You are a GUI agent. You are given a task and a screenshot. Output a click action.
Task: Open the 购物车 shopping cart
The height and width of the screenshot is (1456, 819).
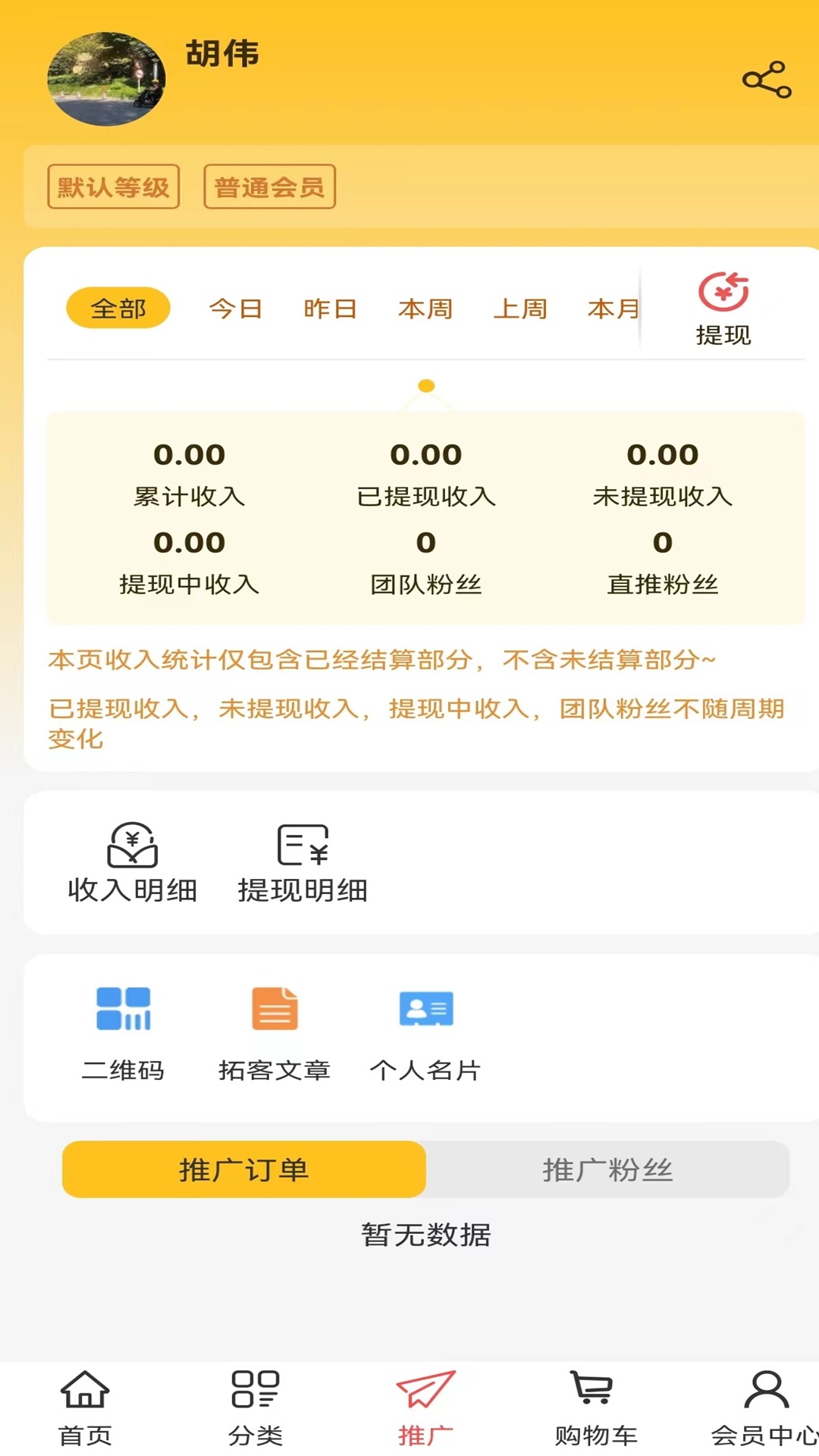coord(596,1409)
